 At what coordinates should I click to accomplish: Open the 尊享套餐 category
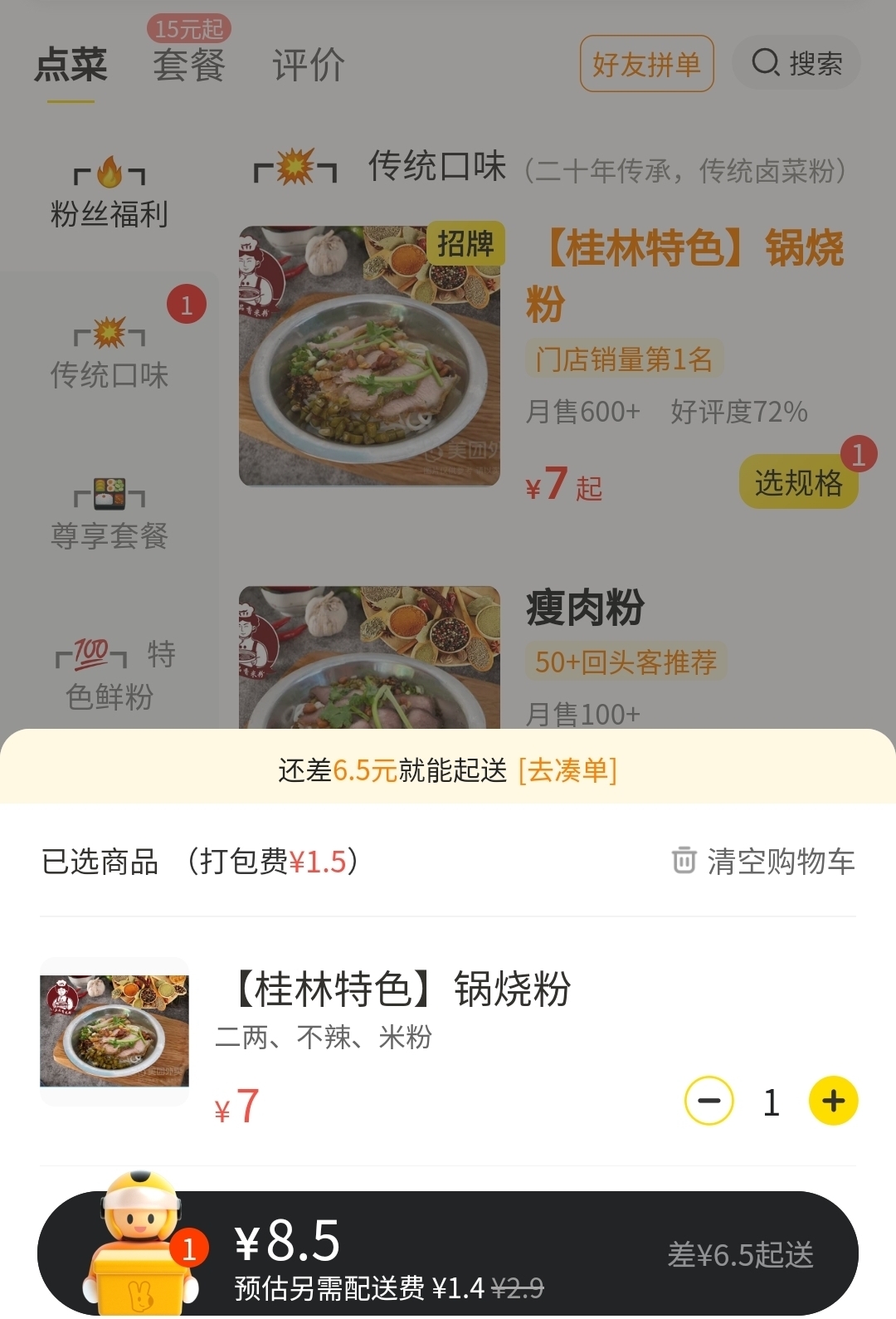pyautogui.click(x=110, y=515)
